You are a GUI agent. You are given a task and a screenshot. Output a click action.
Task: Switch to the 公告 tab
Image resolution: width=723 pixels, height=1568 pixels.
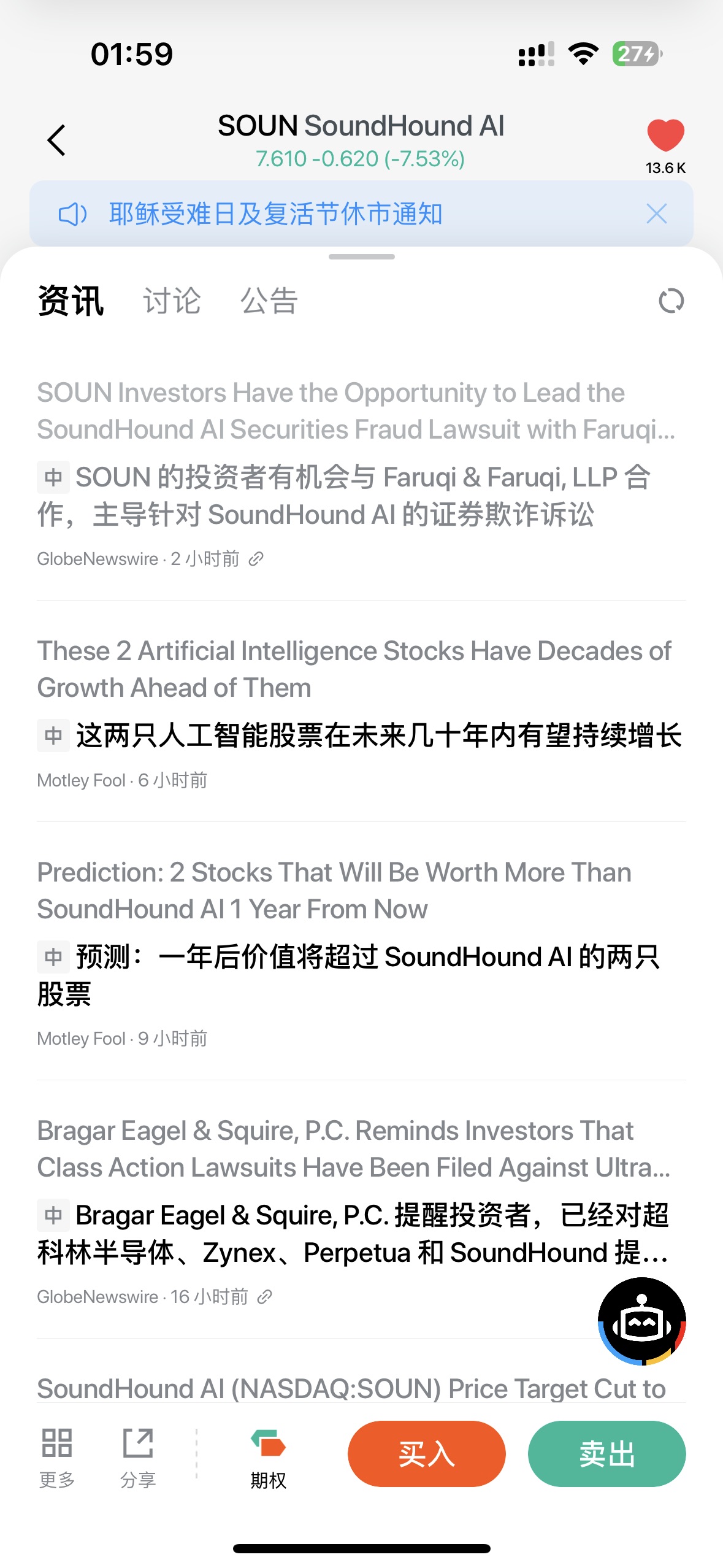click(269, 301)
